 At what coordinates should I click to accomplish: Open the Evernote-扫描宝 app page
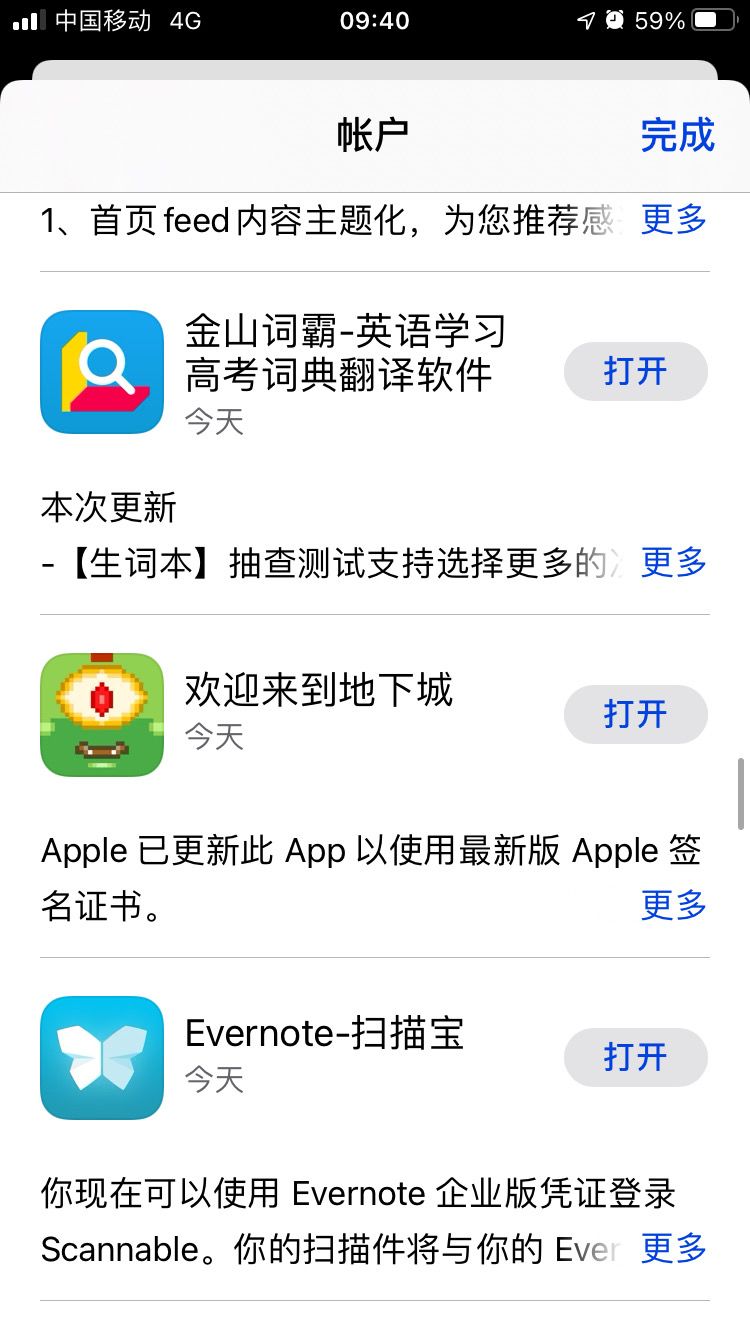(324, 1035)
